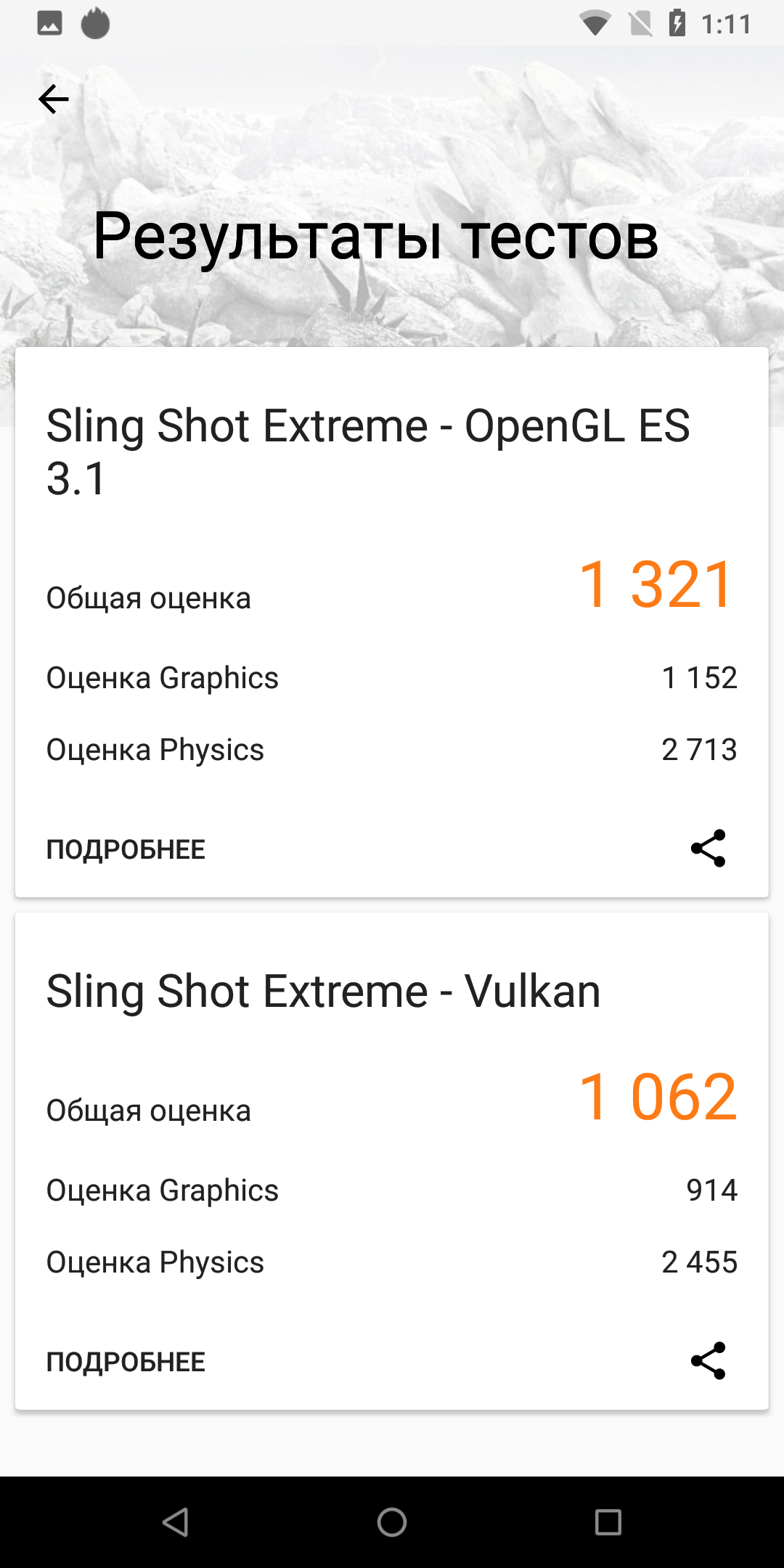Tap the system home button
Viewport: 784px width, 1568px height.
(x=392, y=1522)
